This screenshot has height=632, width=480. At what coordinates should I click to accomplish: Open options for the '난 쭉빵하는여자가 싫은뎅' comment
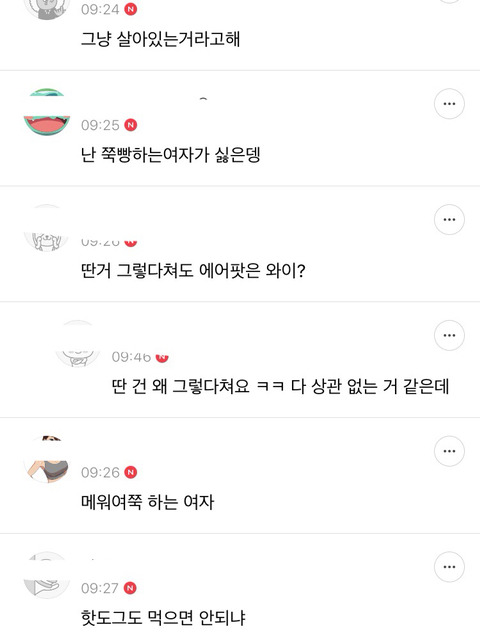[449, 104]
